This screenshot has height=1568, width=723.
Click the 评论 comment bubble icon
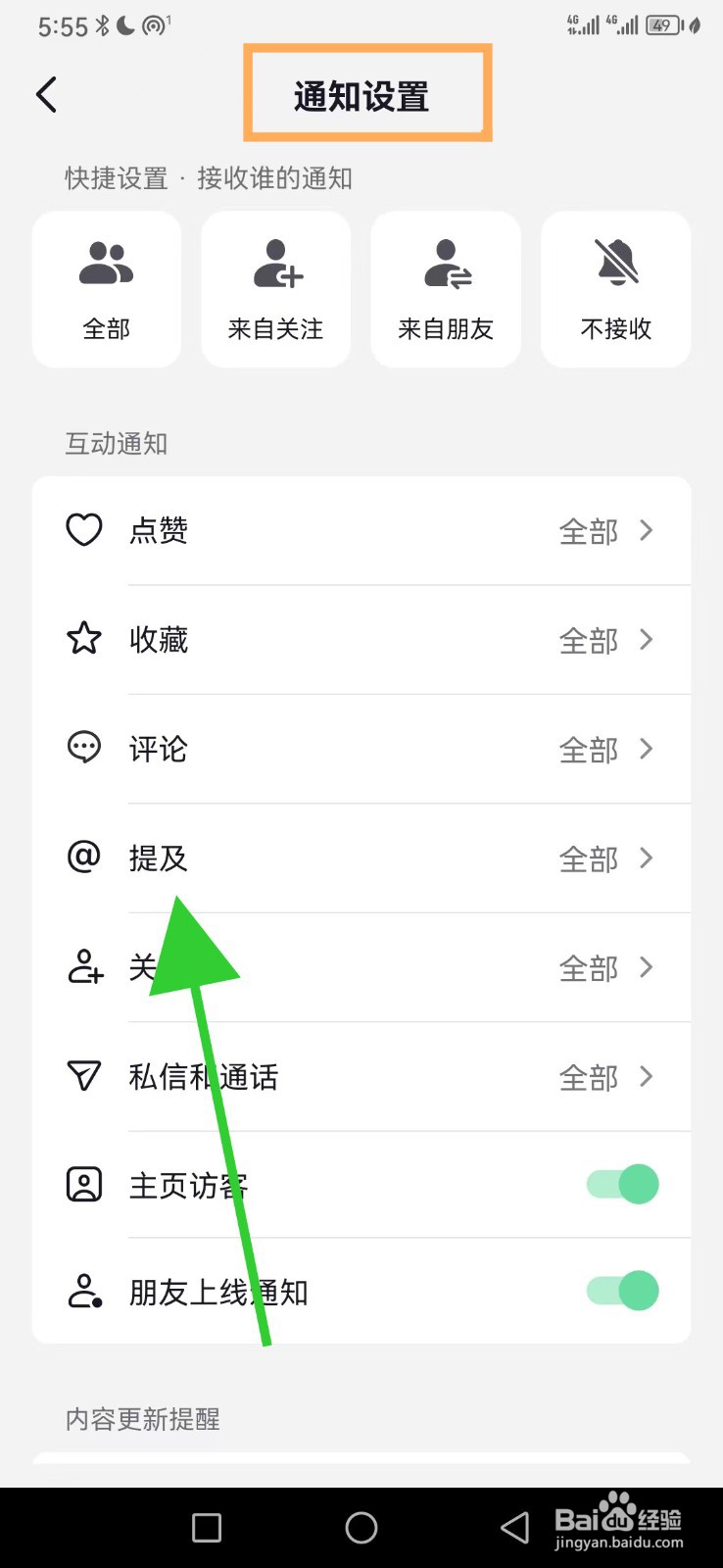84,748
